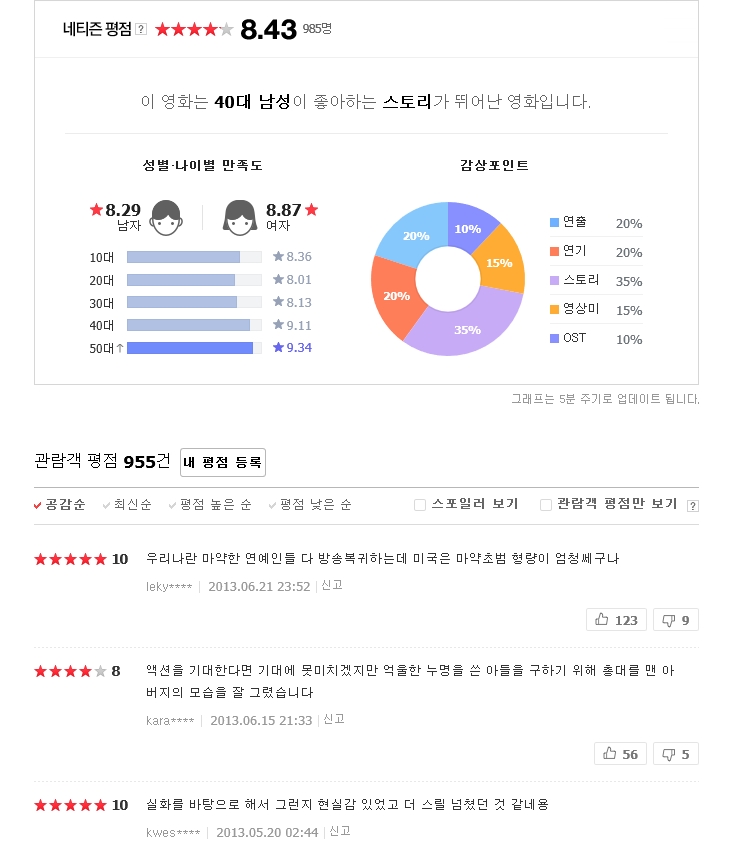Image resolution: width=743 pixels, height=843 pixels.
Task: Like the review by kara****
Action: point(620,754)
